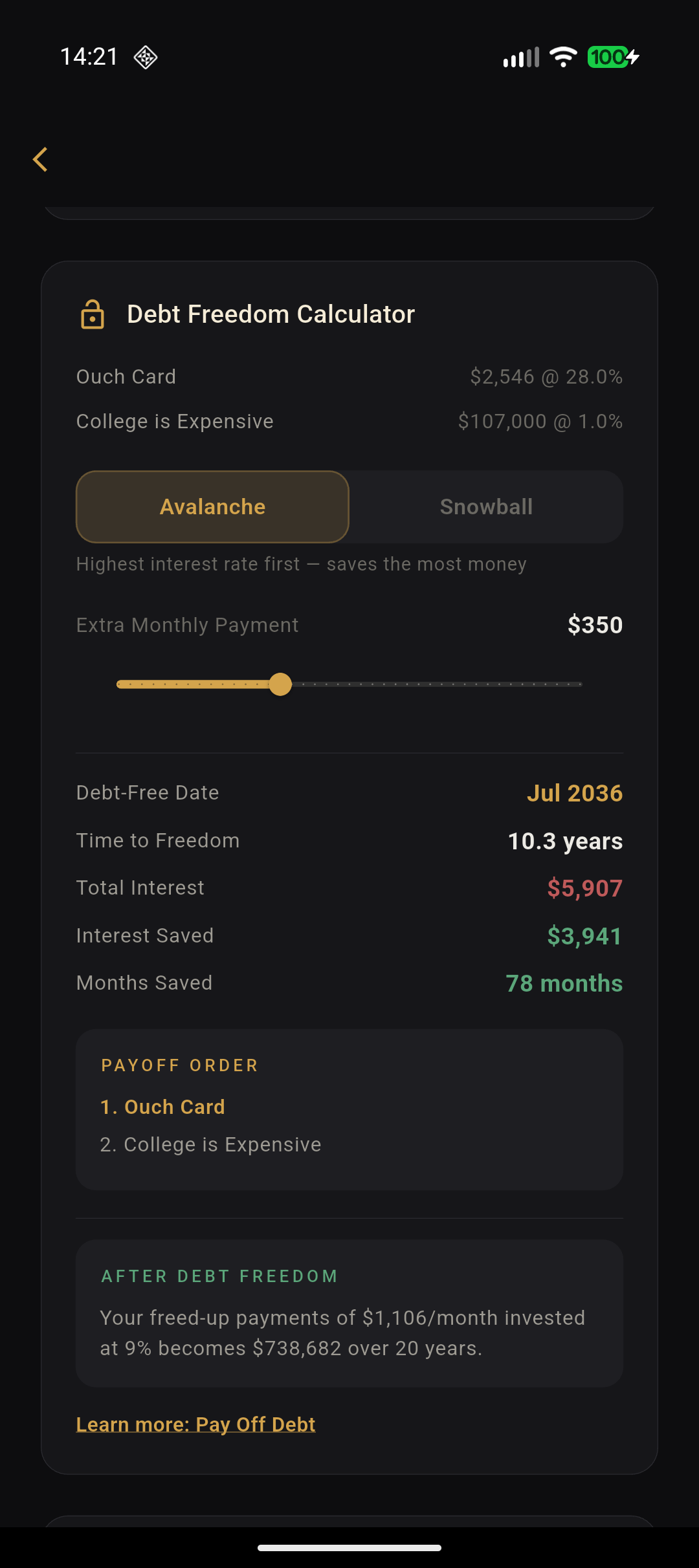The height and width of the screenshot is (1568, 699).
Task: Tap the $350 extra payment amount
Action: coord(595,625)
